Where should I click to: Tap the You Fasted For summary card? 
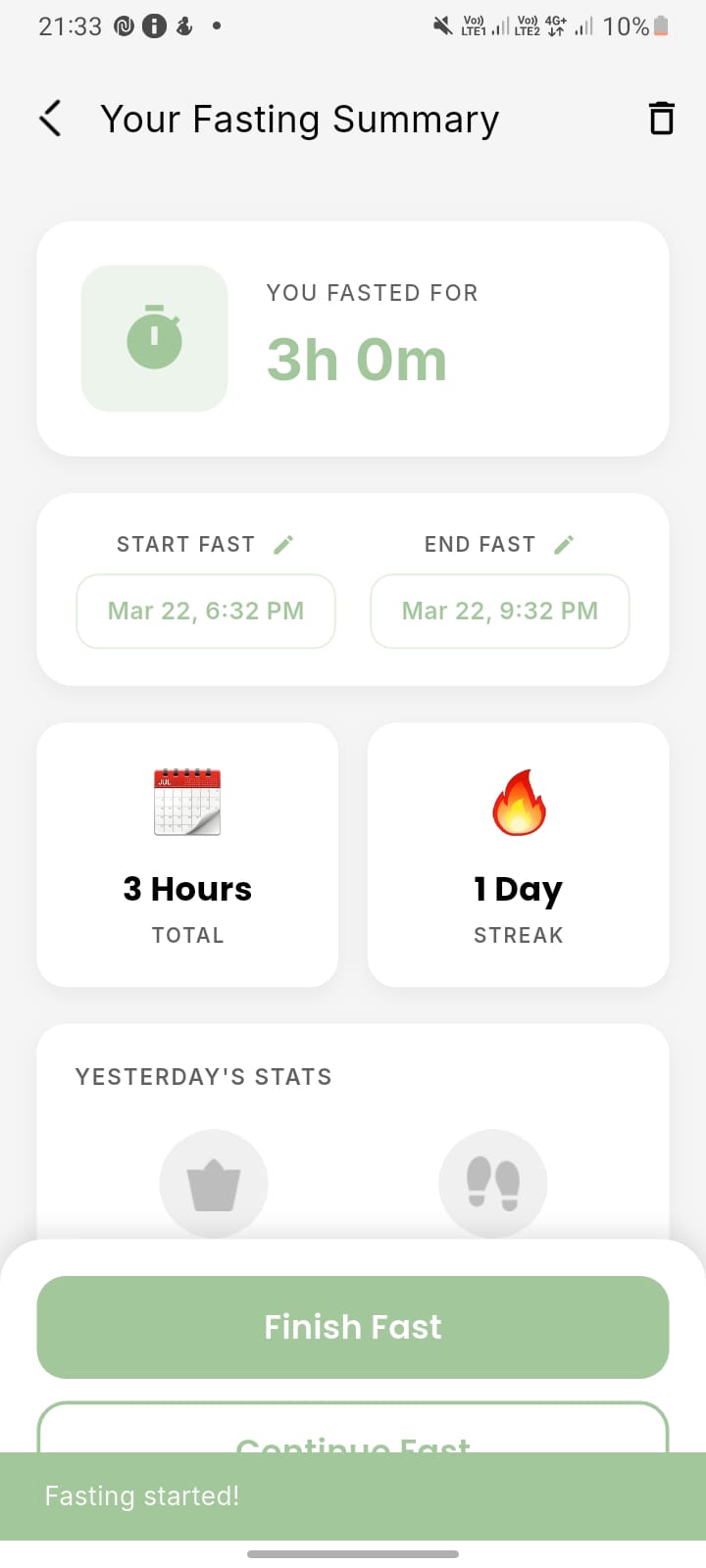(x=353, y=338)
